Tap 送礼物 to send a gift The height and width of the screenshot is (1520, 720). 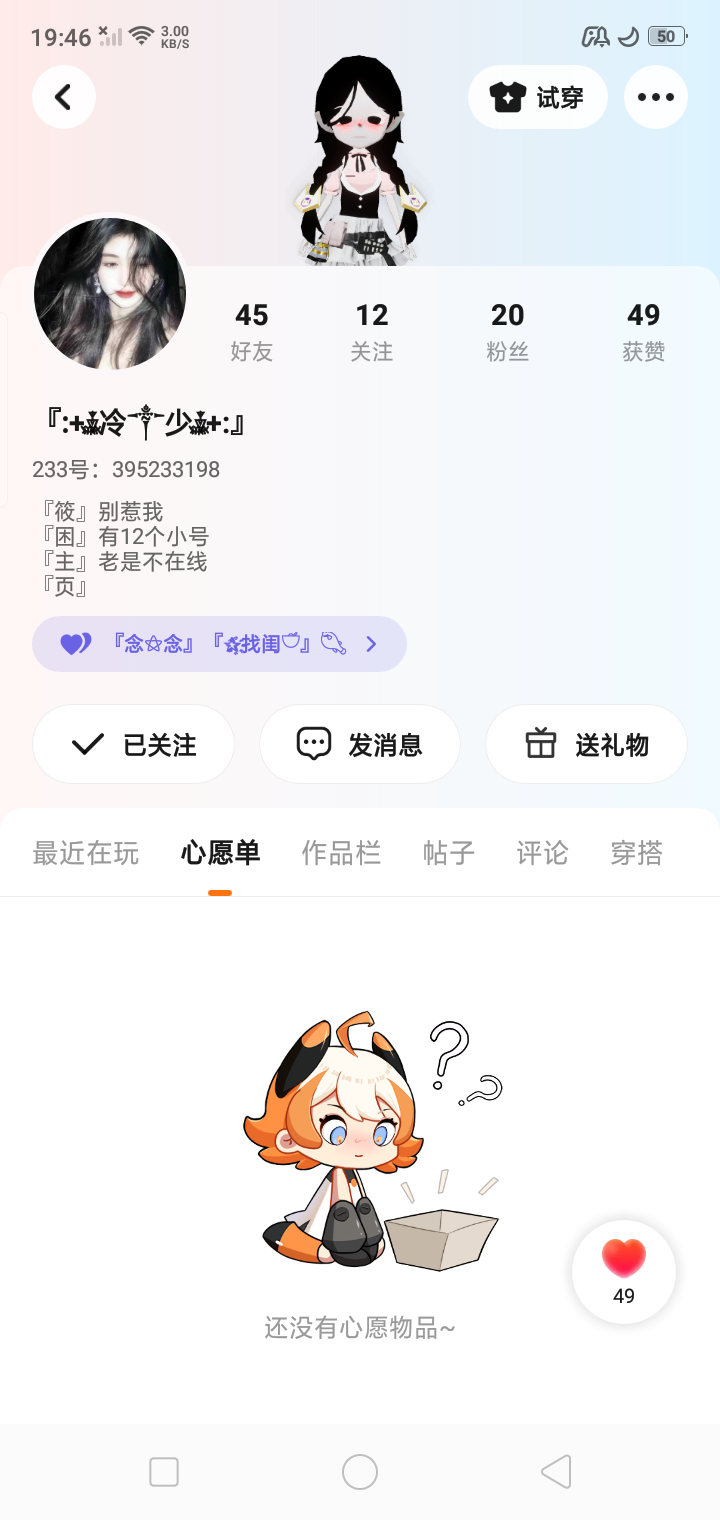587,744
